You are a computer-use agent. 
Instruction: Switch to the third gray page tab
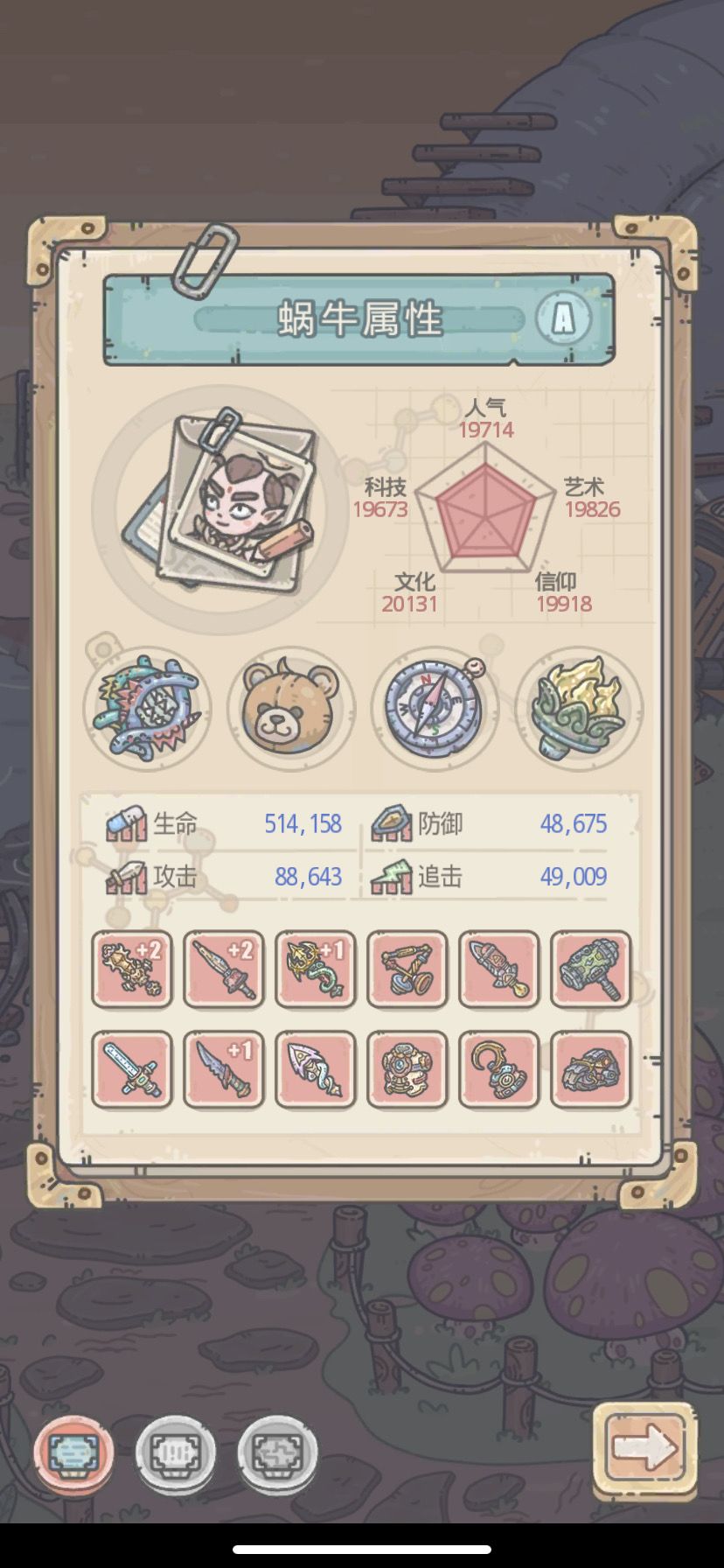(278, 1454)
